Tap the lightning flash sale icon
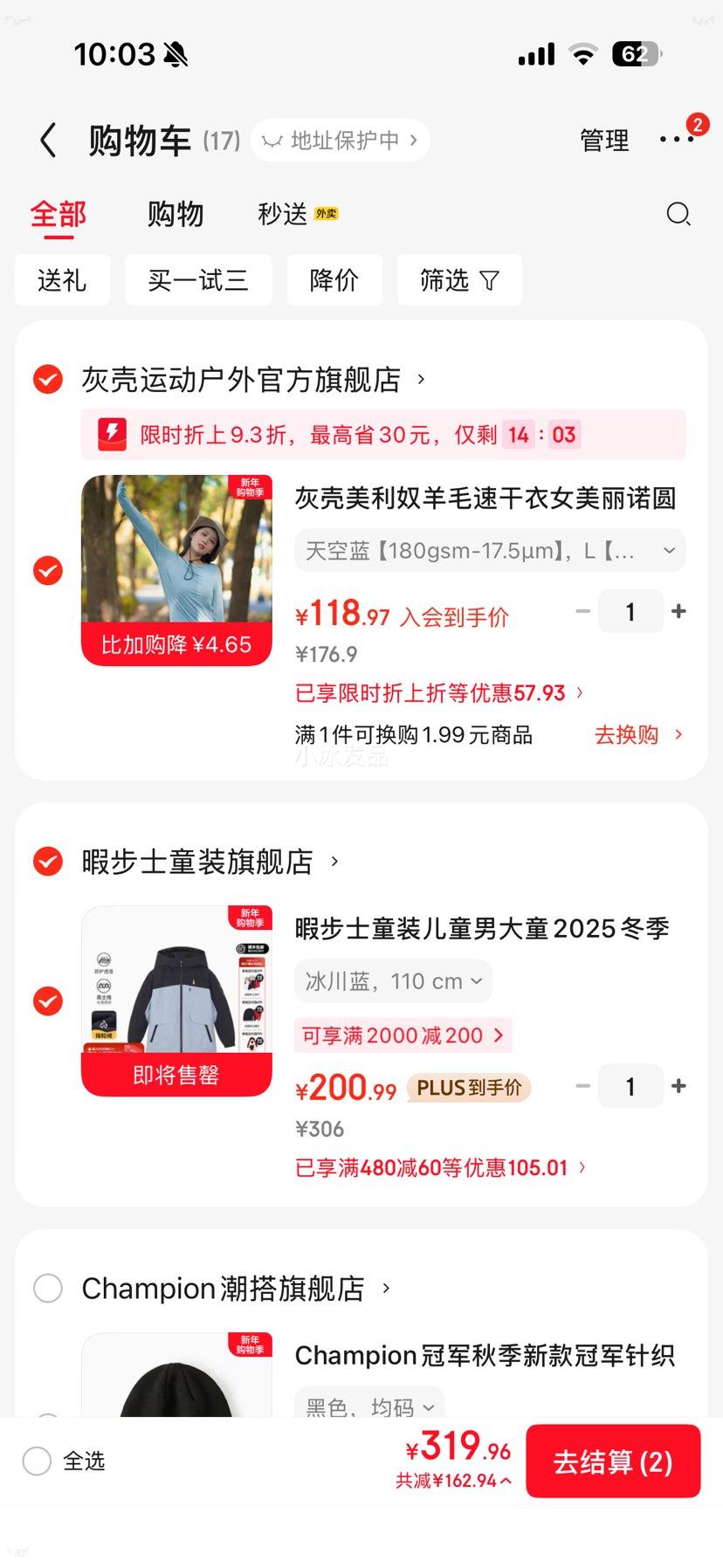 pyautogui.click(x=114, y=434)
